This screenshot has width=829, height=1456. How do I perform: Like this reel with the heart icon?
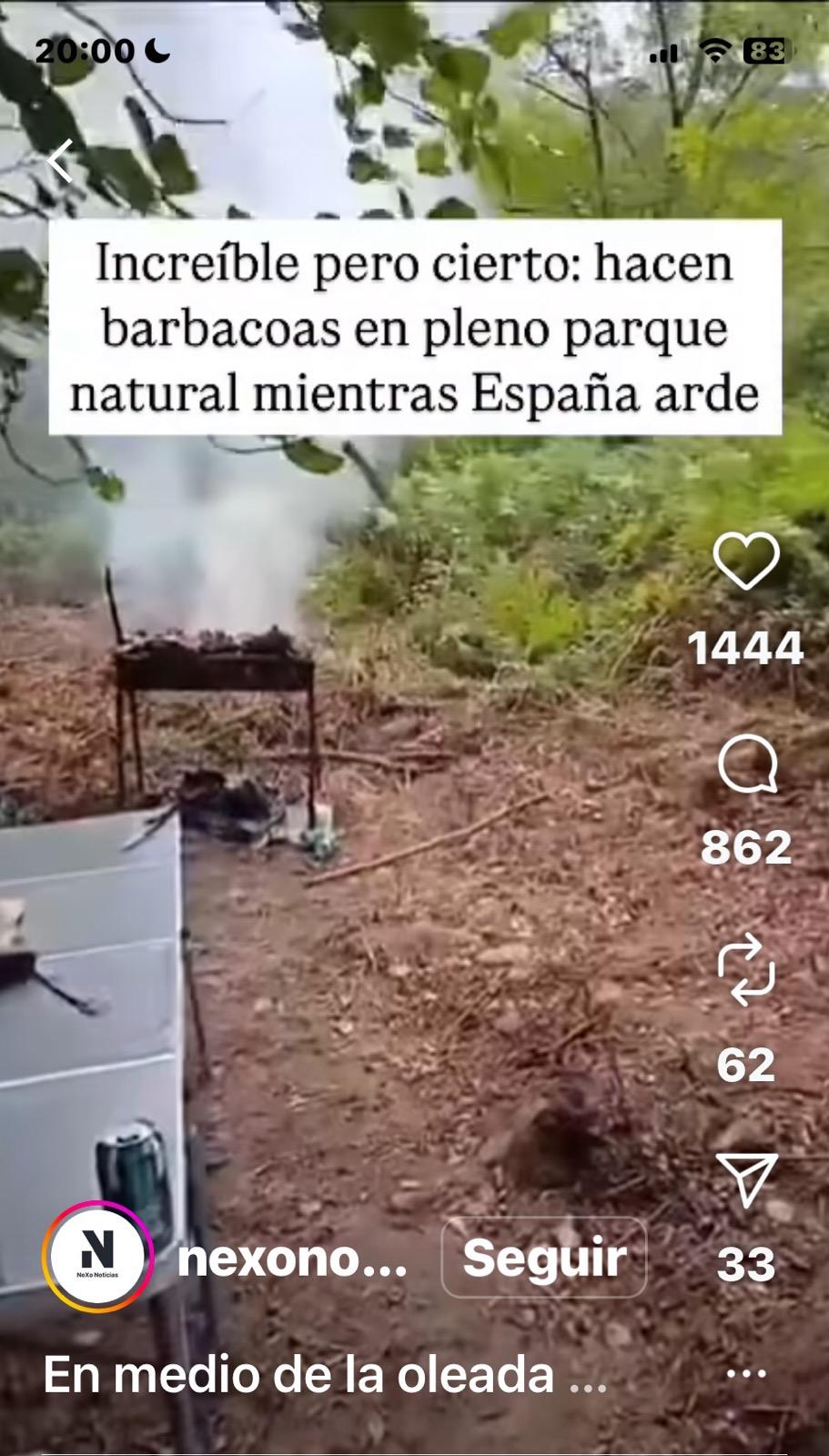point(745,561)
